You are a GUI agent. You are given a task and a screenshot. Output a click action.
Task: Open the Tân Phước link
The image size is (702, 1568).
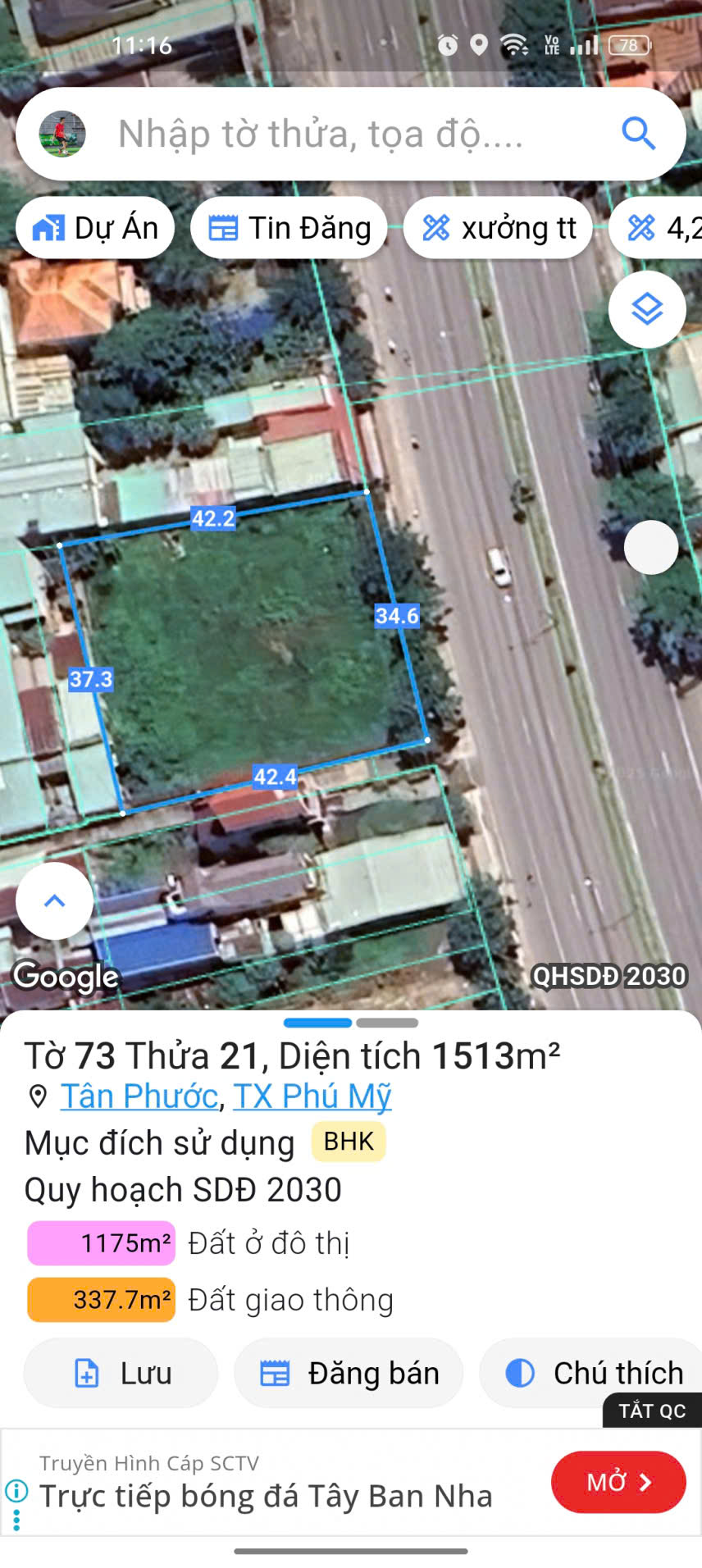pos(139,1096)
